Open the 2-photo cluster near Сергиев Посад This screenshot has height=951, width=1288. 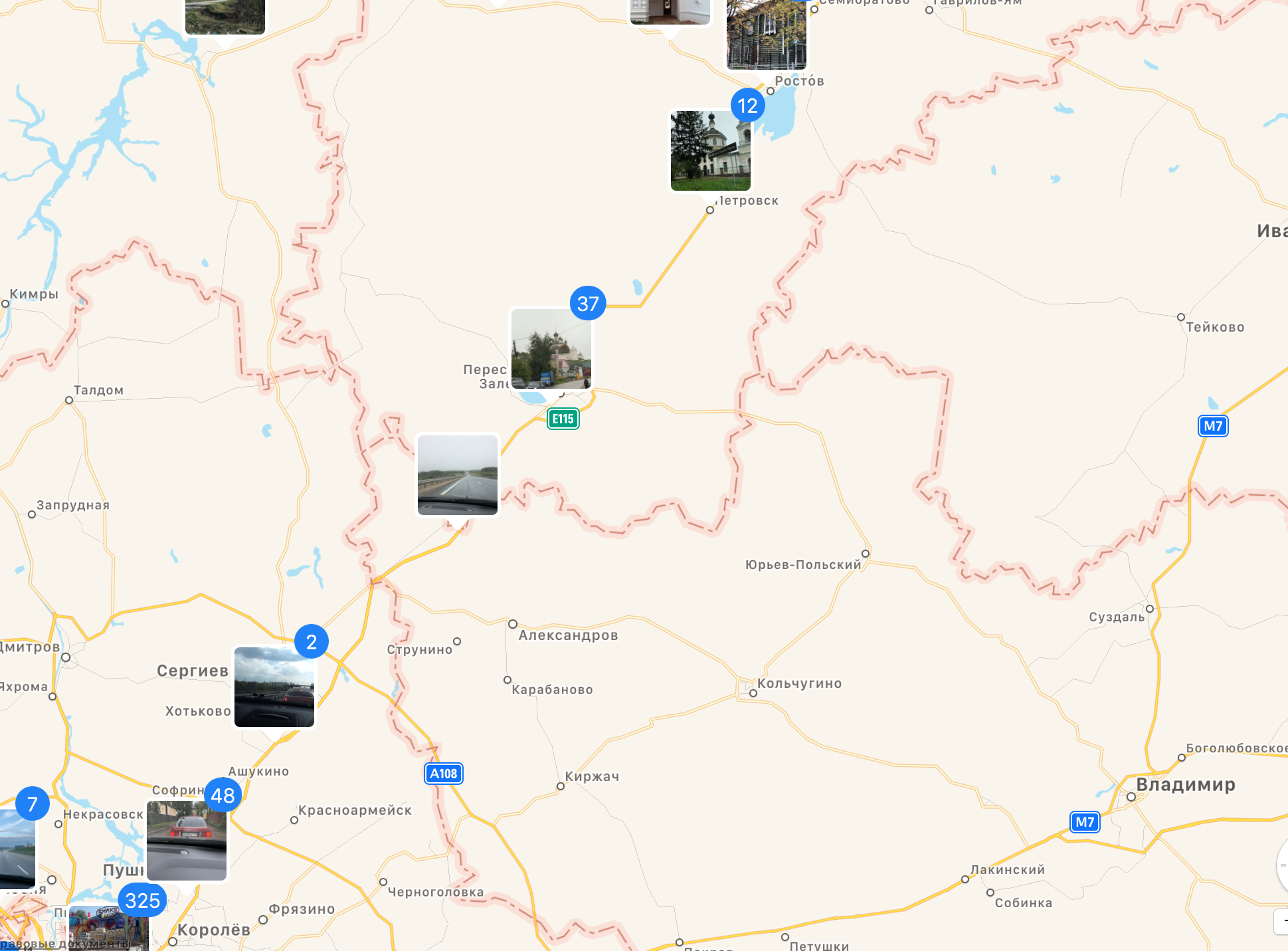274,687
